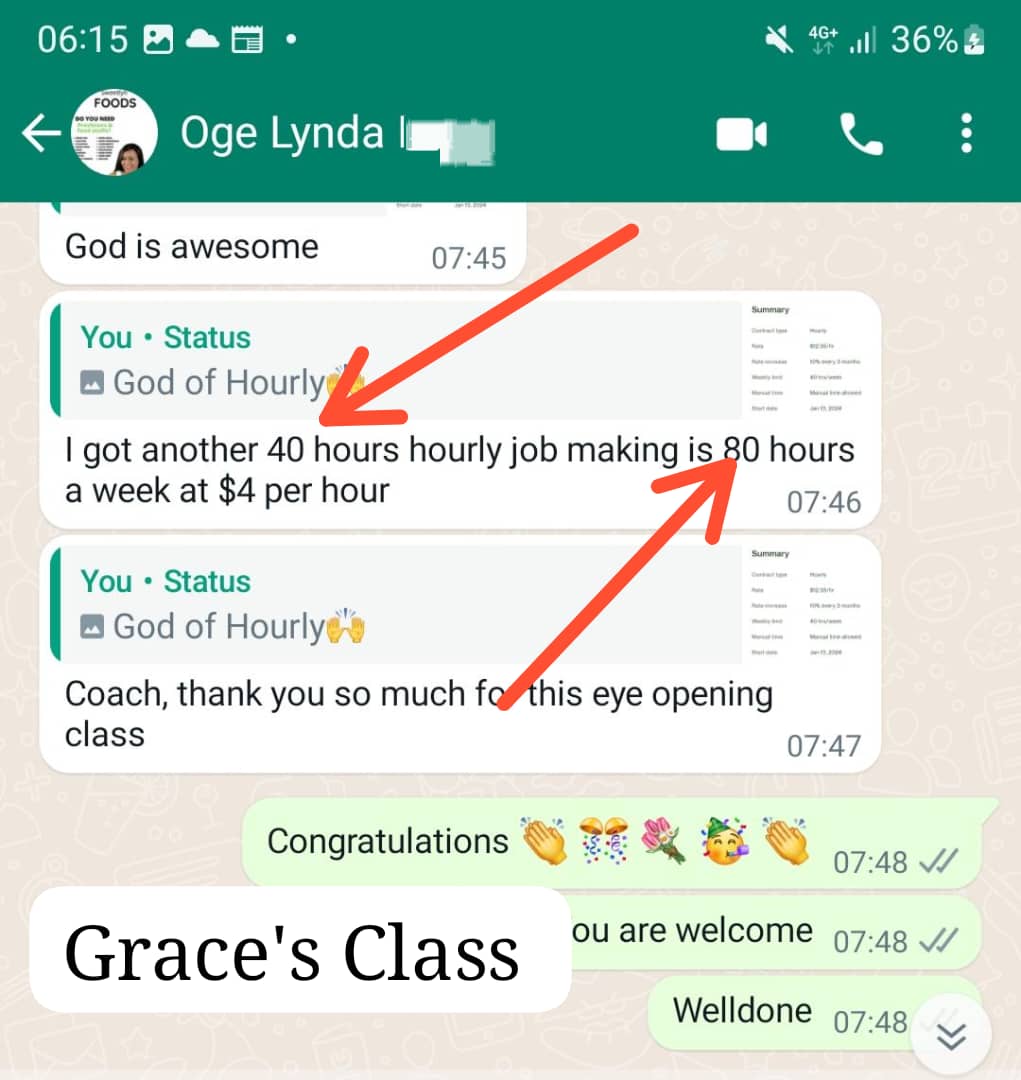Image resolution: width=1021 pixels, height=1080 pixels.
Task: Start a video call with Oge Lynda
Action: [x=741, y=134]
